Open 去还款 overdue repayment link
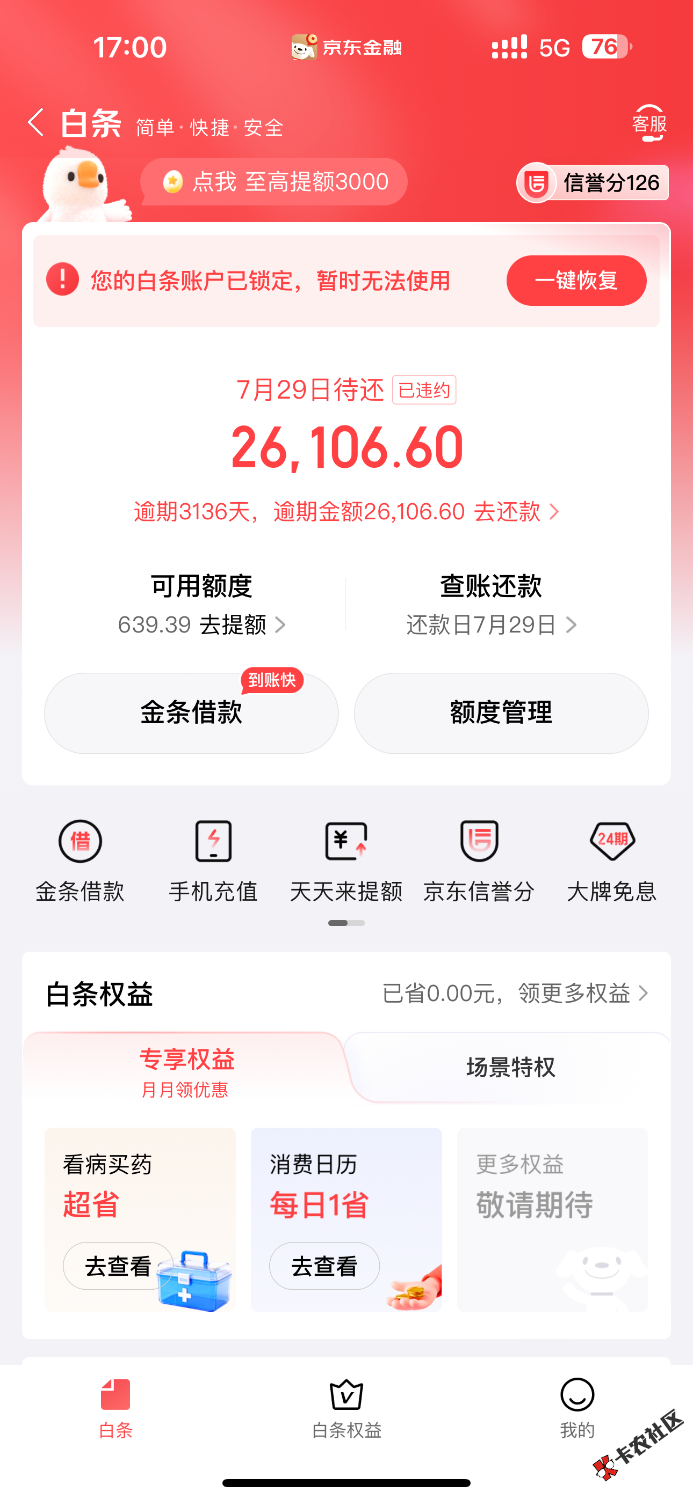Screen dimensions: 693x1500 [x=516, y=512]
